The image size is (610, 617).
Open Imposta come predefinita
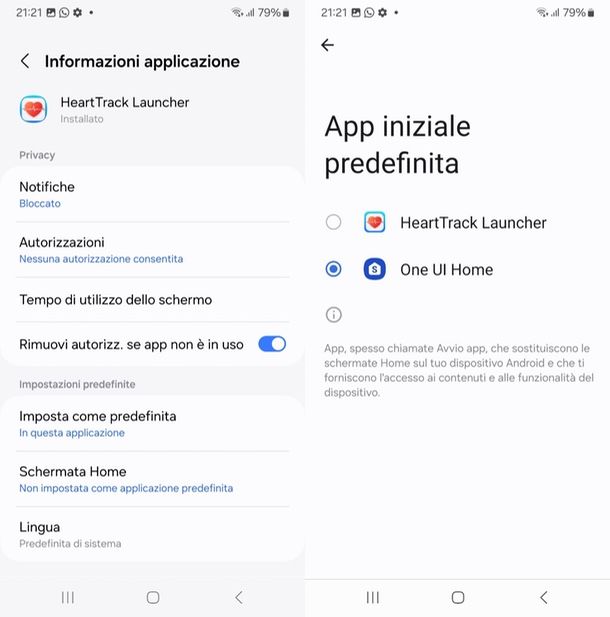tap(150, 423)
